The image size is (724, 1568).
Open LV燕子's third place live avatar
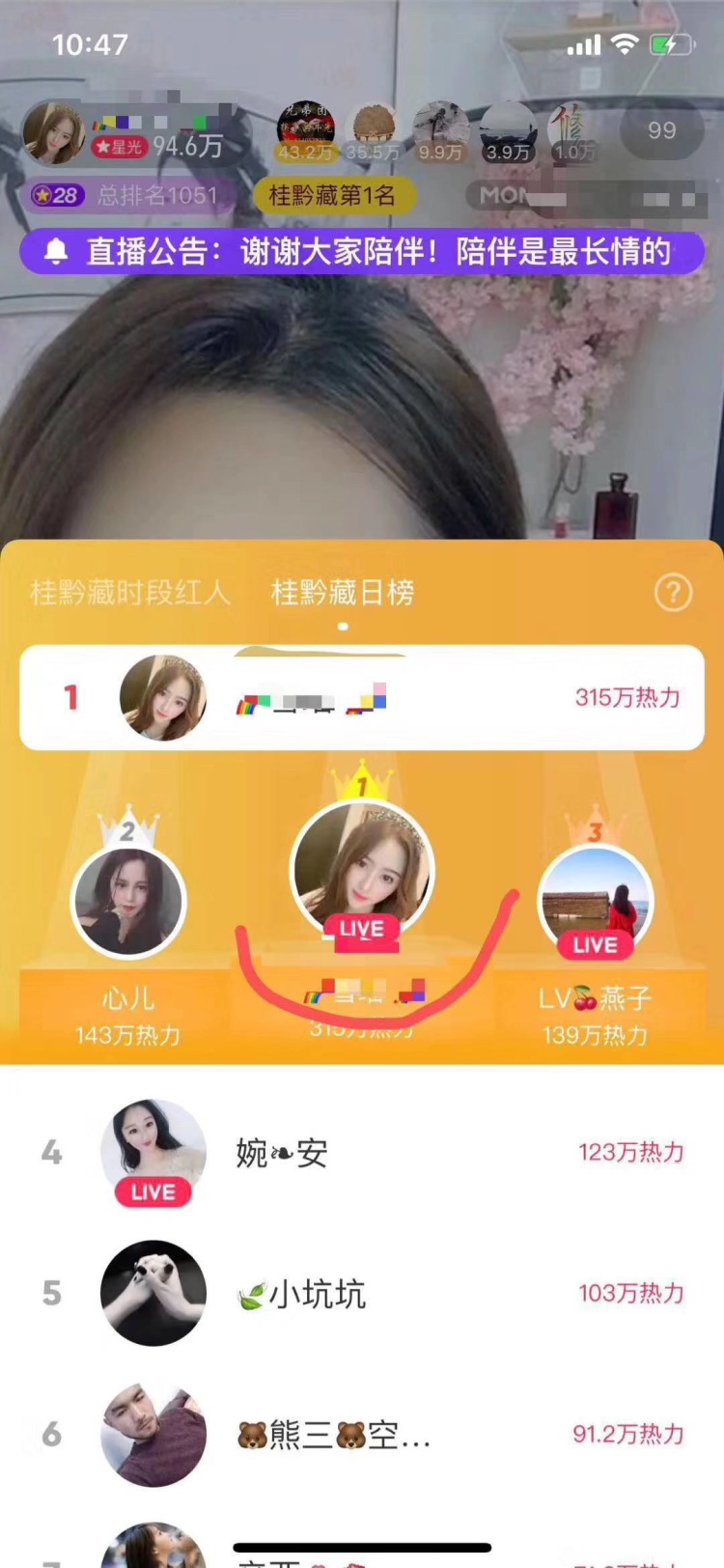coord(595,902)
